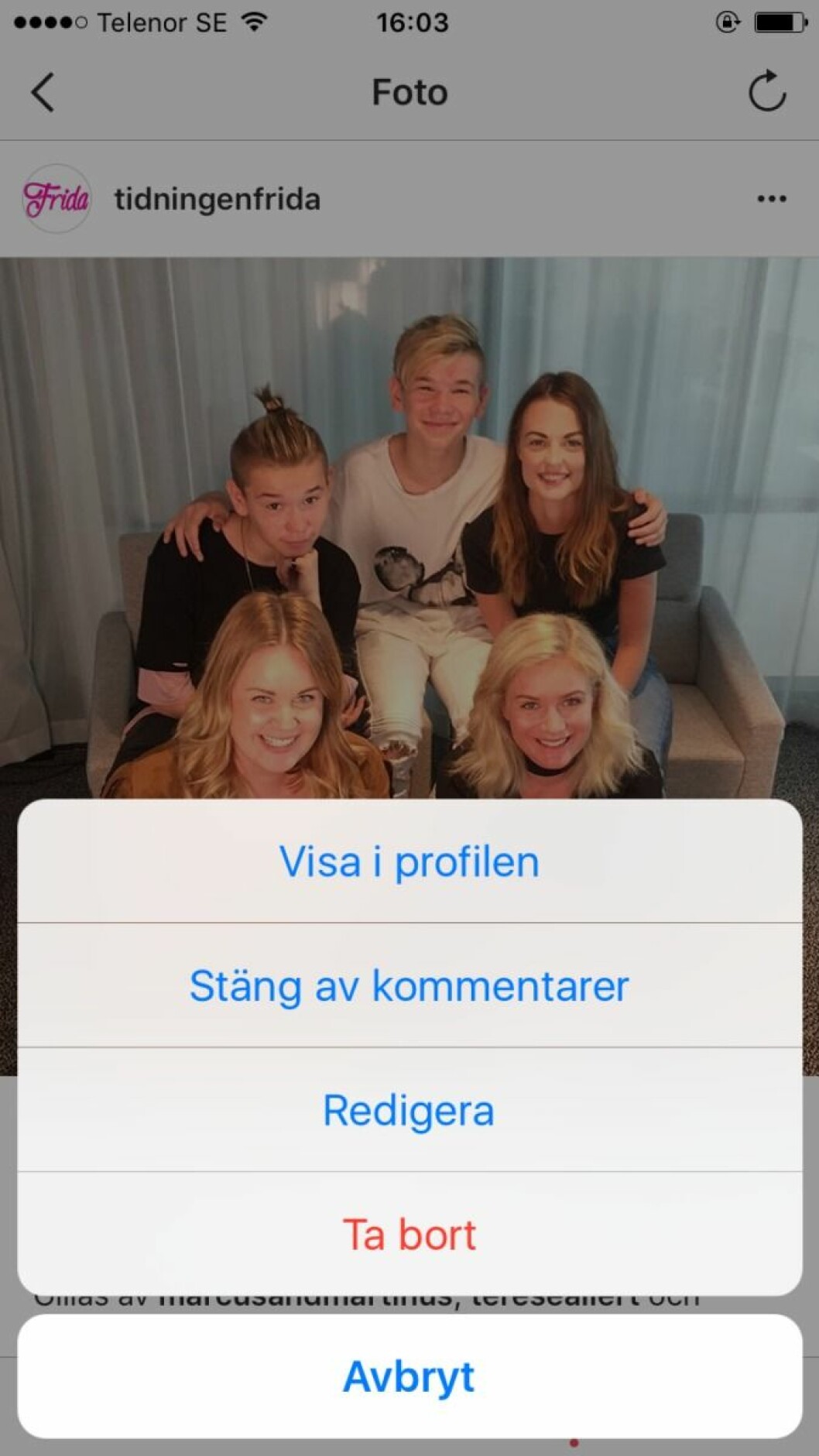
Task: Open the three-dot overflow menu
Action: coord(771,199)
